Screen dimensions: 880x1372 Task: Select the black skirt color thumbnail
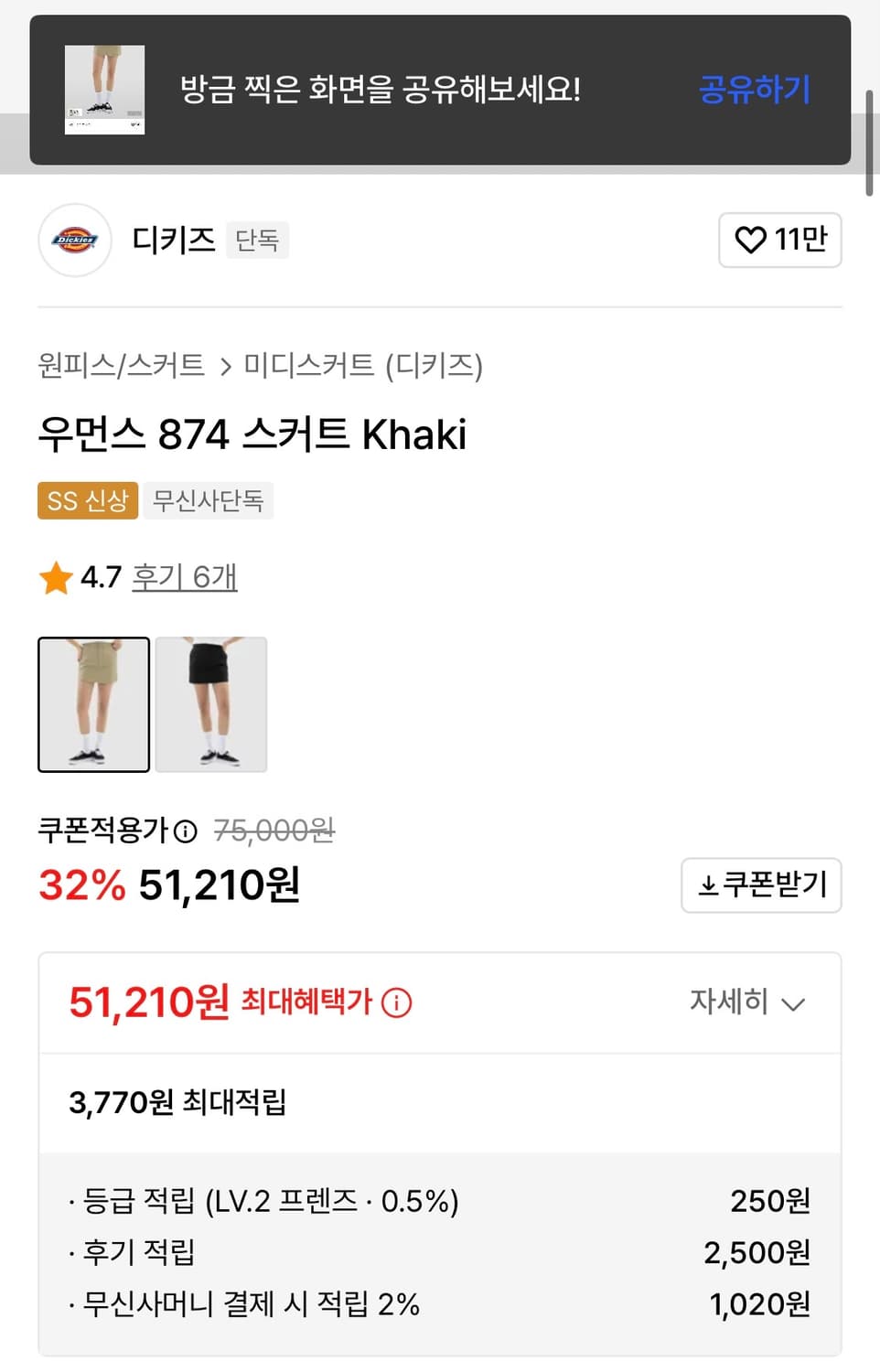click(211, 703)
